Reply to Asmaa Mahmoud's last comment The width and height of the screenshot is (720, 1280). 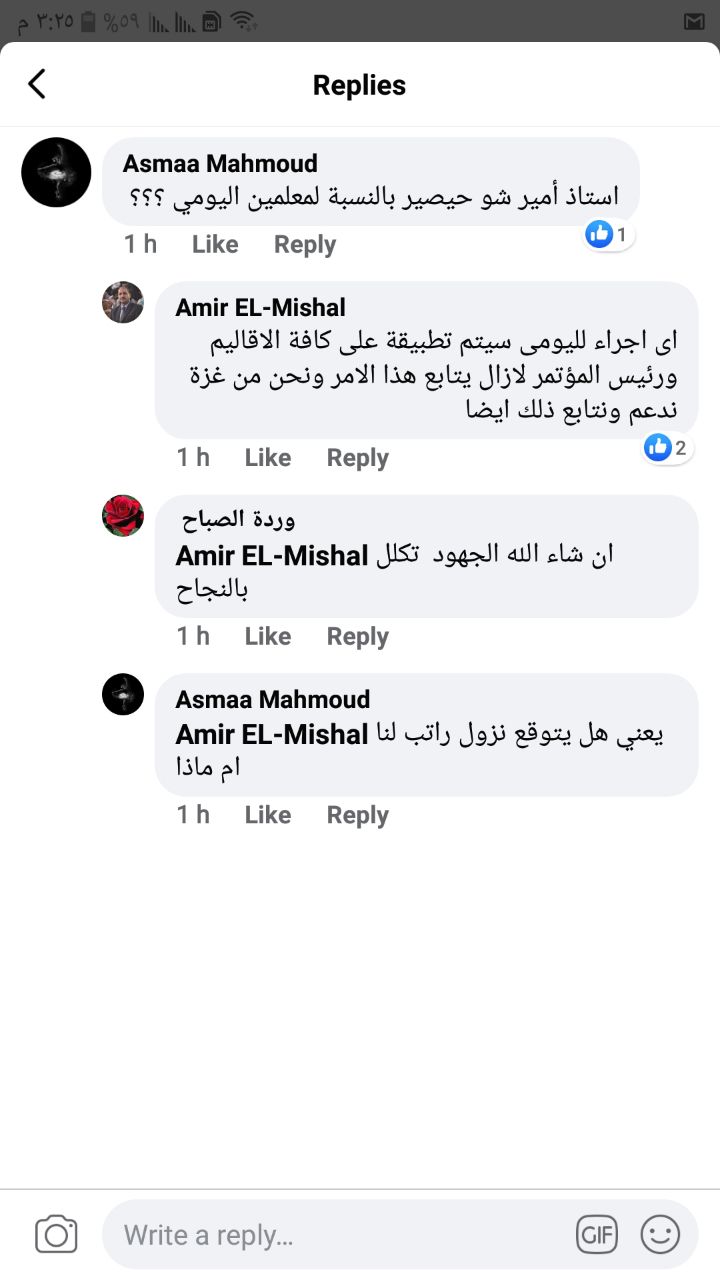coord(358,815)
